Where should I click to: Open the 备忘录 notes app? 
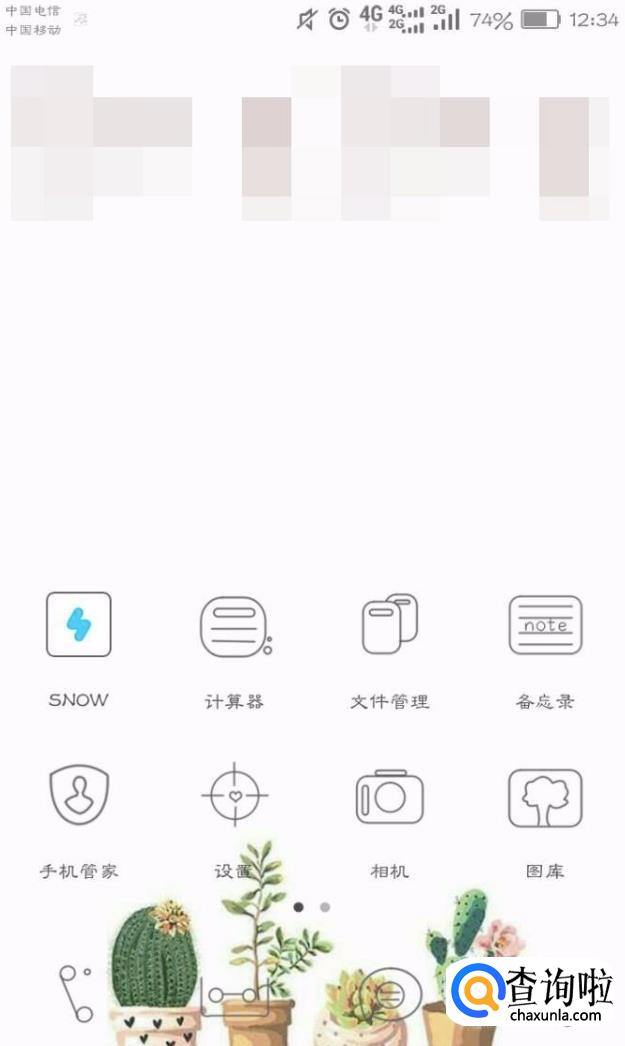[545, 626]
